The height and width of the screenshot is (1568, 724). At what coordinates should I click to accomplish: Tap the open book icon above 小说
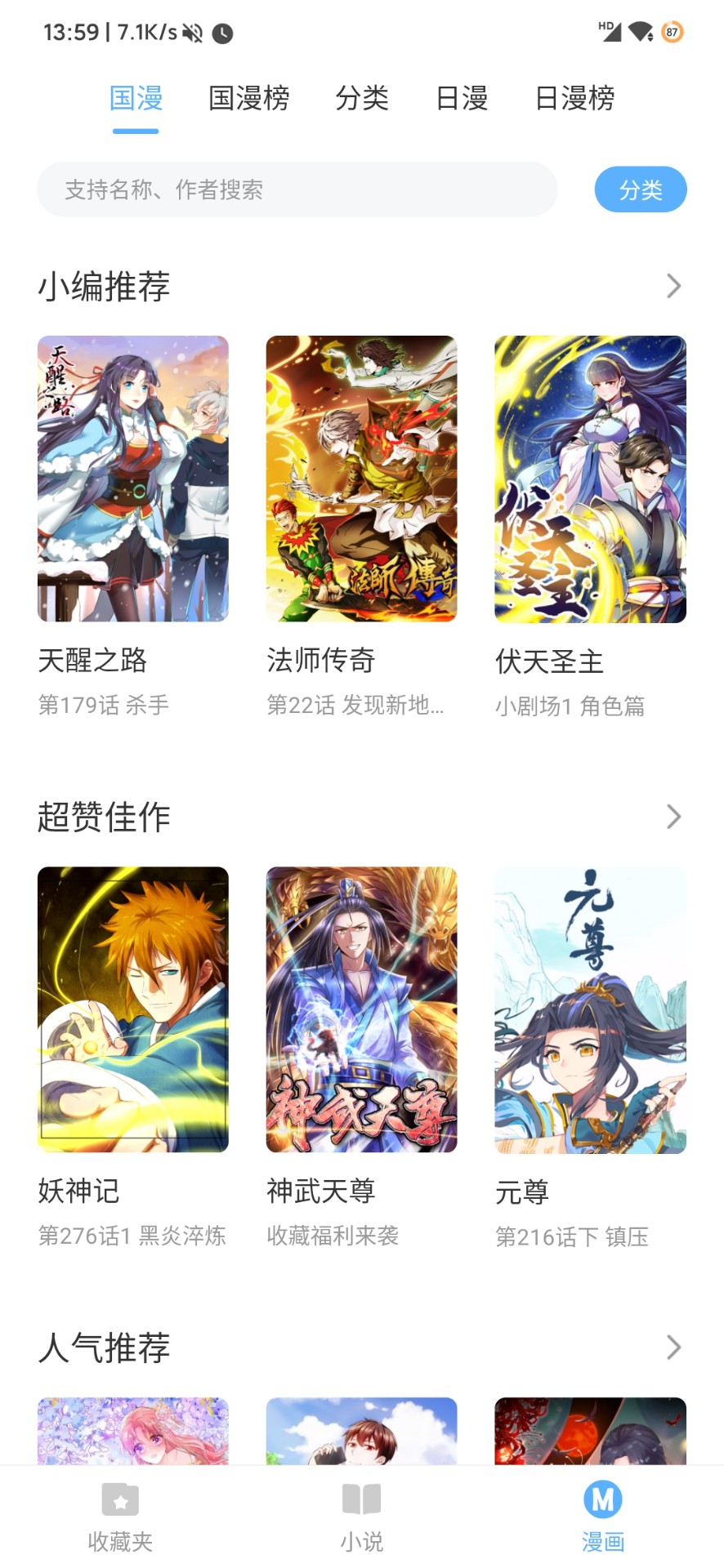(361, 1499)
